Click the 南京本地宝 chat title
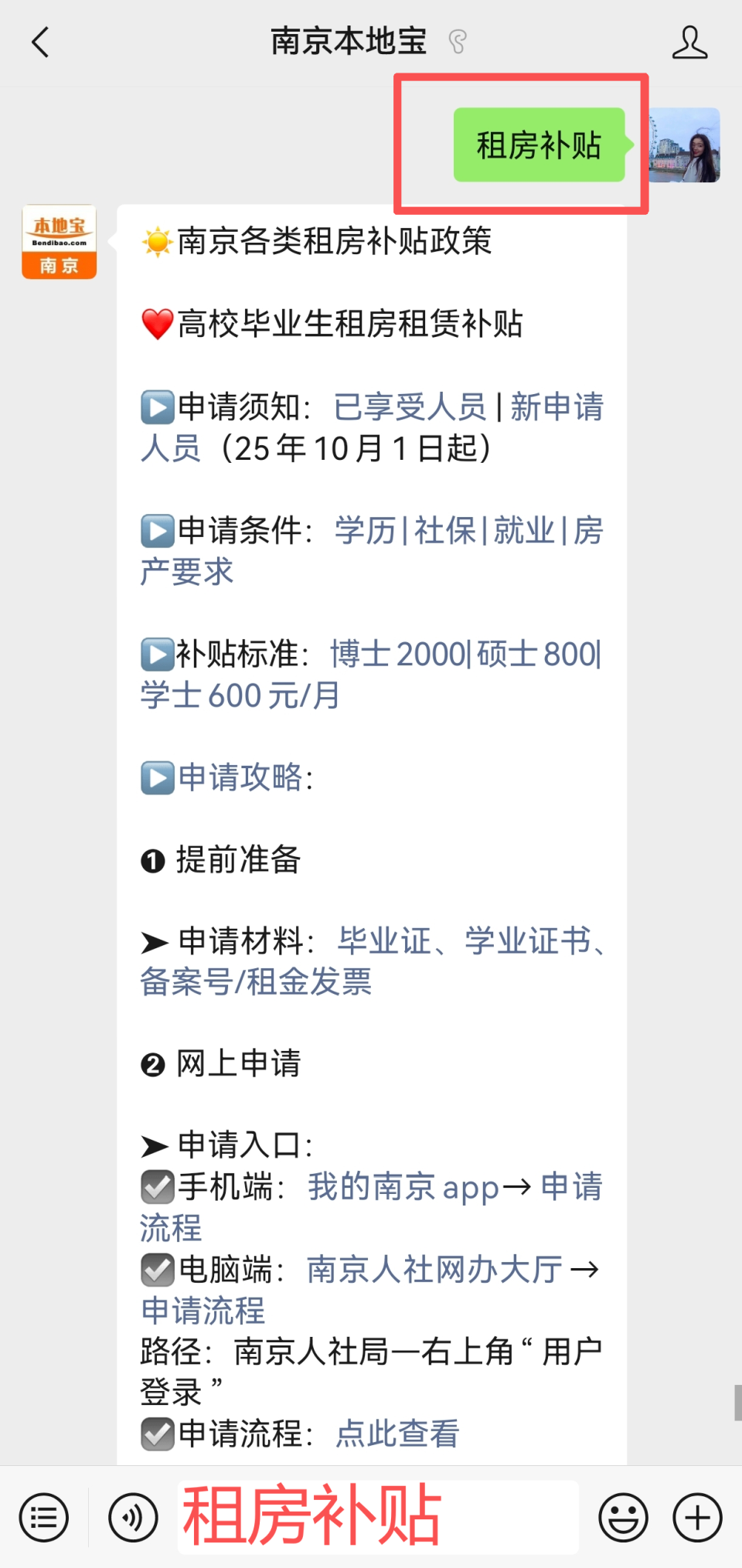742x1568 pixels. point(349,43)
